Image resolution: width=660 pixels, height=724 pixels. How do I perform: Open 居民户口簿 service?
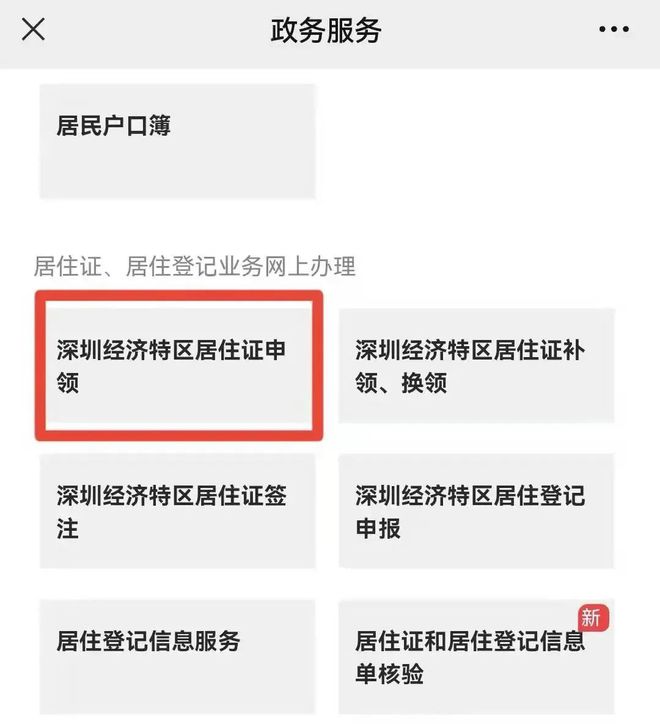177,140
